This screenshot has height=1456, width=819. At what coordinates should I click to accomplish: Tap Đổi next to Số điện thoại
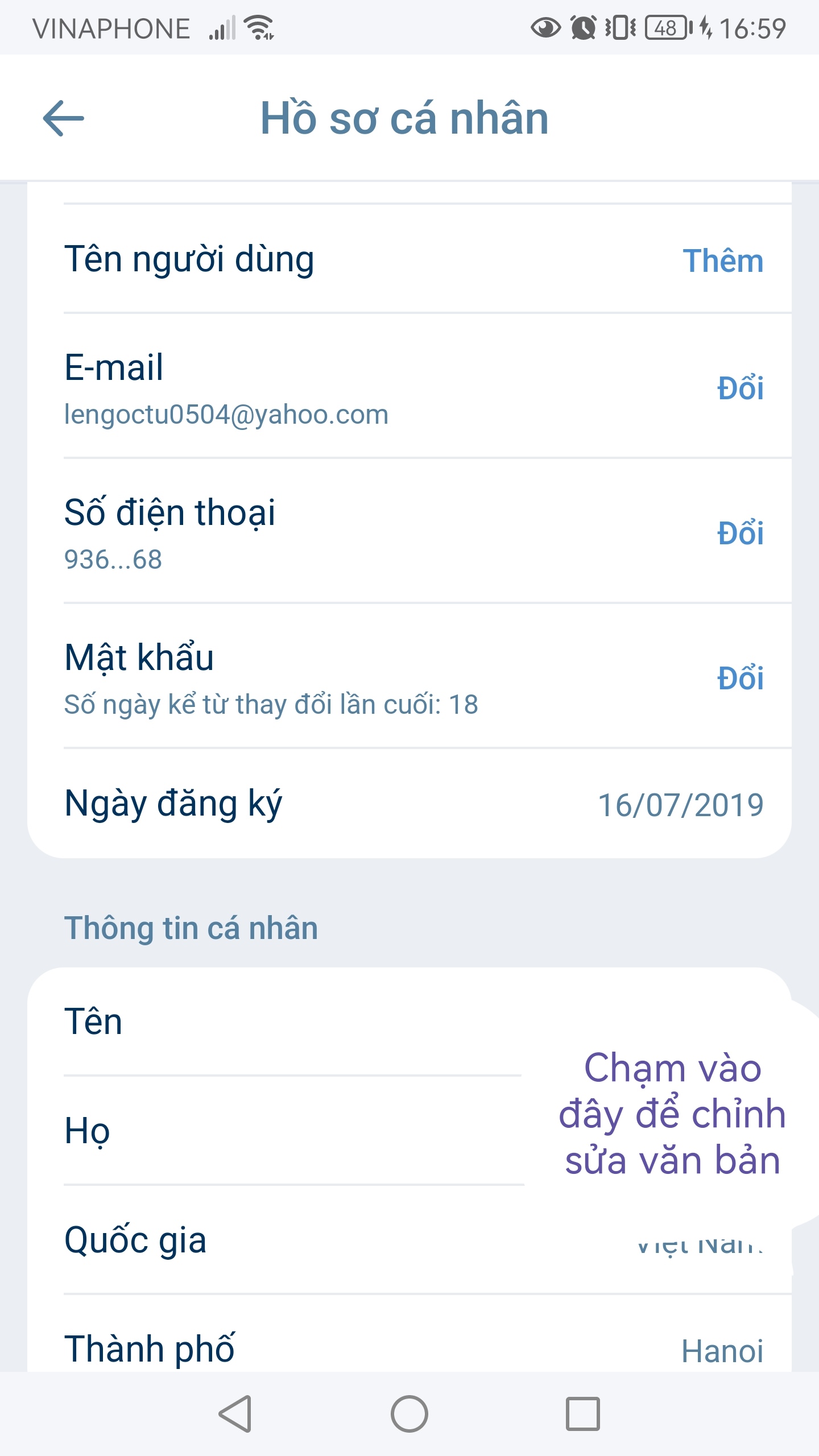[739, 533]
